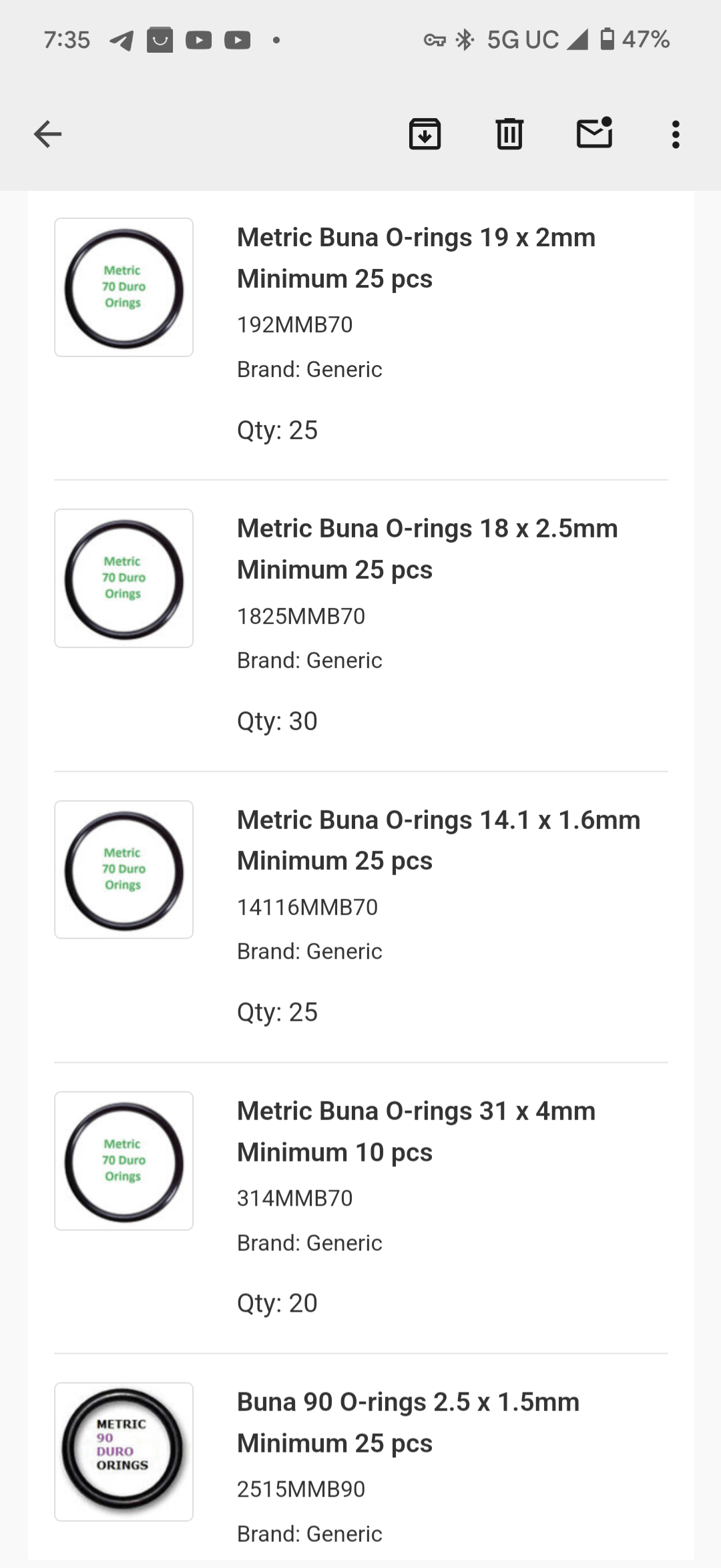Go back to the inbox
The width and height of the screenshot is (721, 1568).
click(47, 134)
